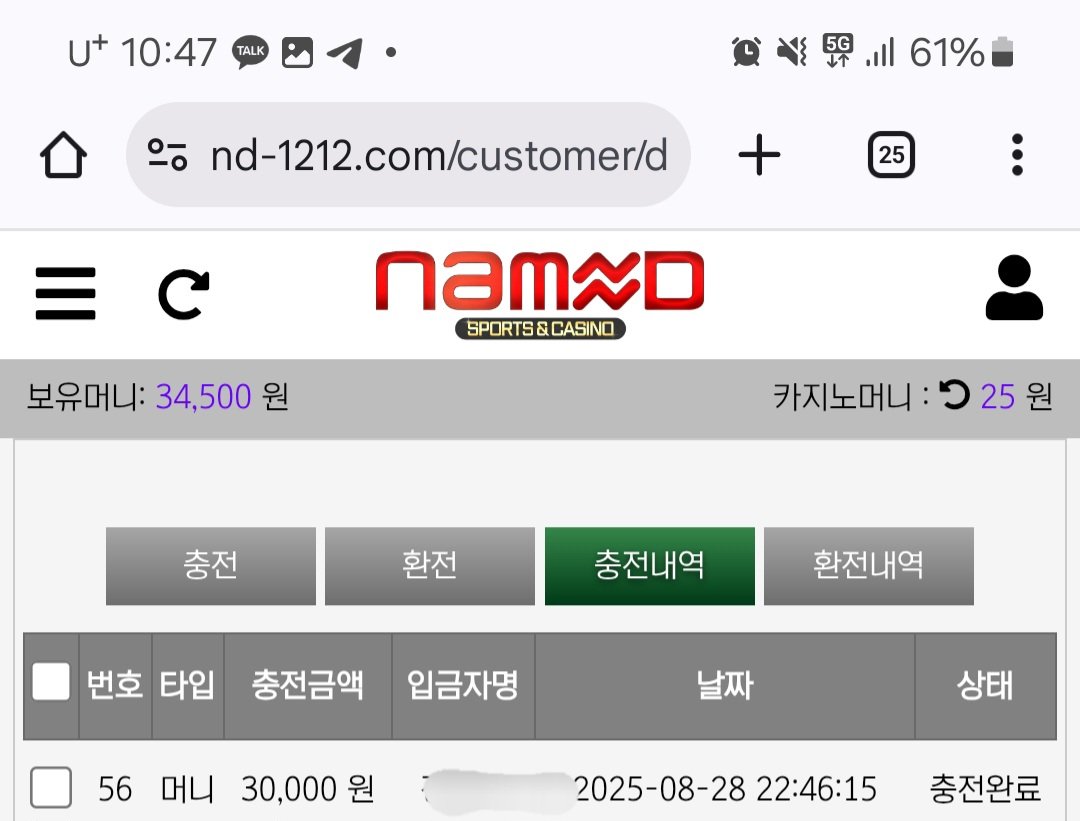Open the tab switcher showing 25
Image resolution: width=1080 pixels, height=821 pixels.
point(891,156)
